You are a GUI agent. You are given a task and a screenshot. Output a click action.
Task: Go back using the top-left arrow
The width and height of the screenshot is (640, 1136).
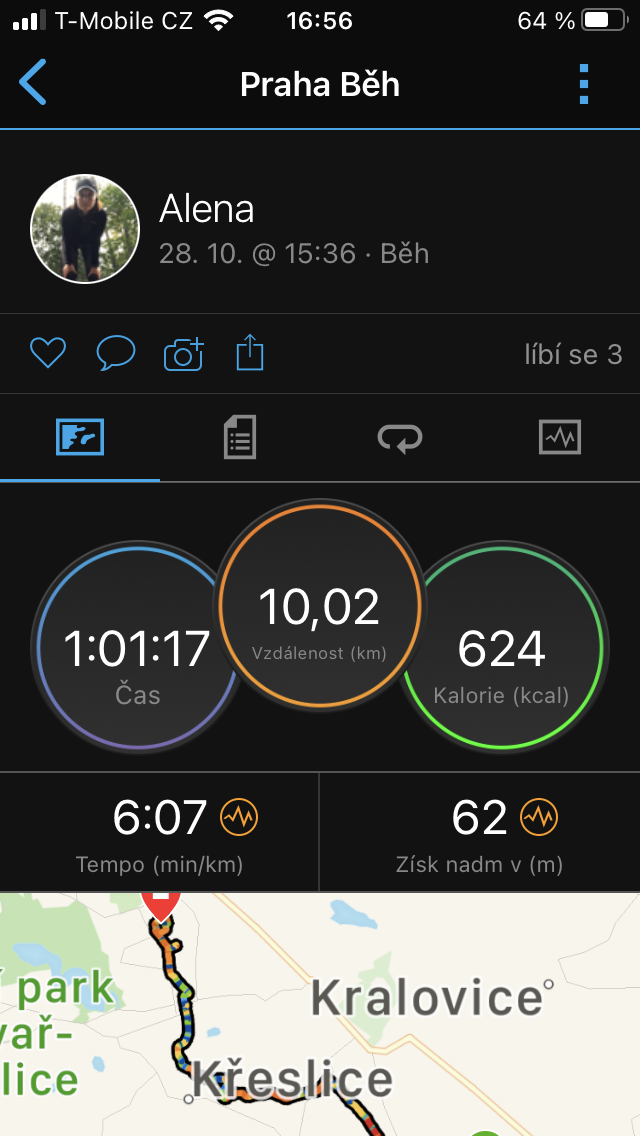coord(33,83)
